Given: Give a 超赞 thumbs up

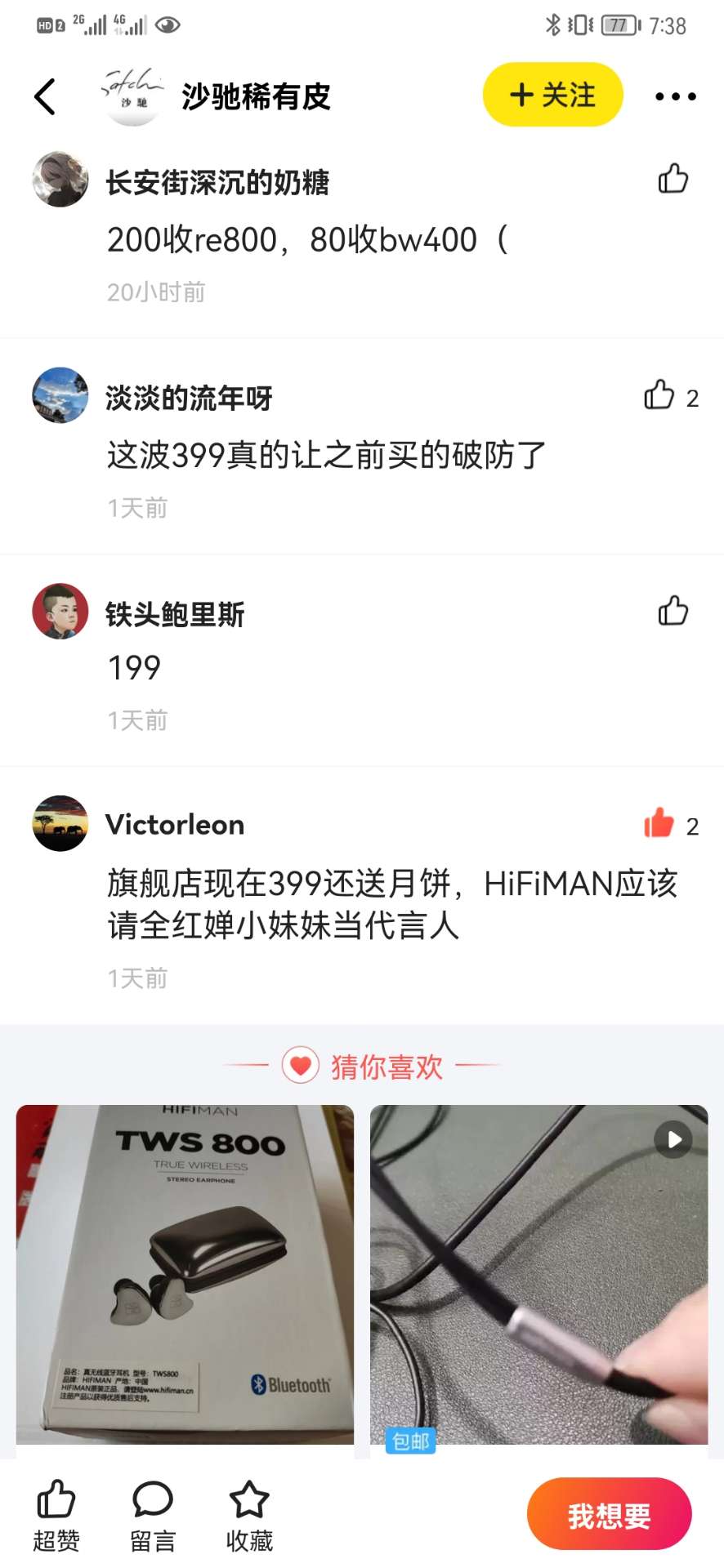Looking at the screenshot, I should (56, 1515).
